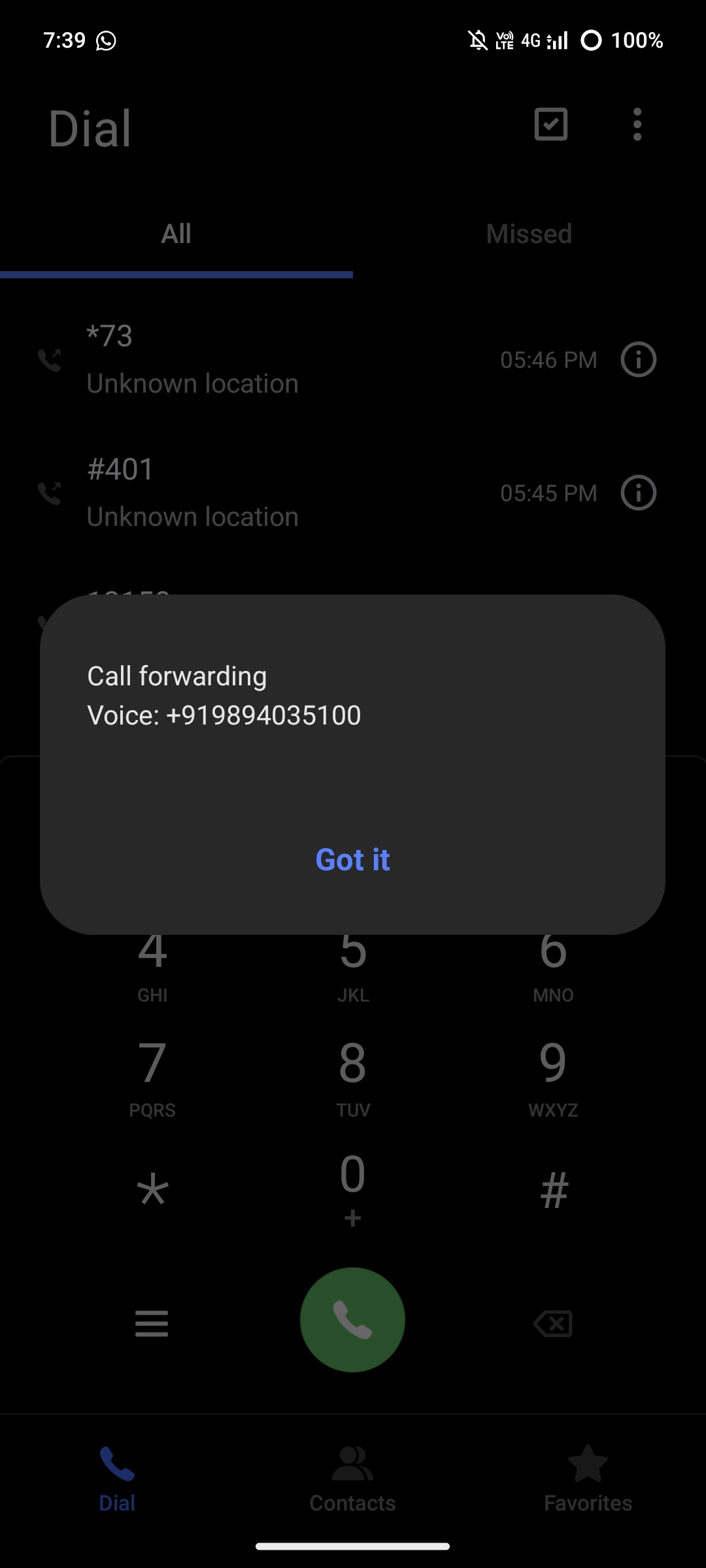Viewport: 706px width, 1568px height.
Task: Delete last digit with backspace icon
Action: (553, 1324)
